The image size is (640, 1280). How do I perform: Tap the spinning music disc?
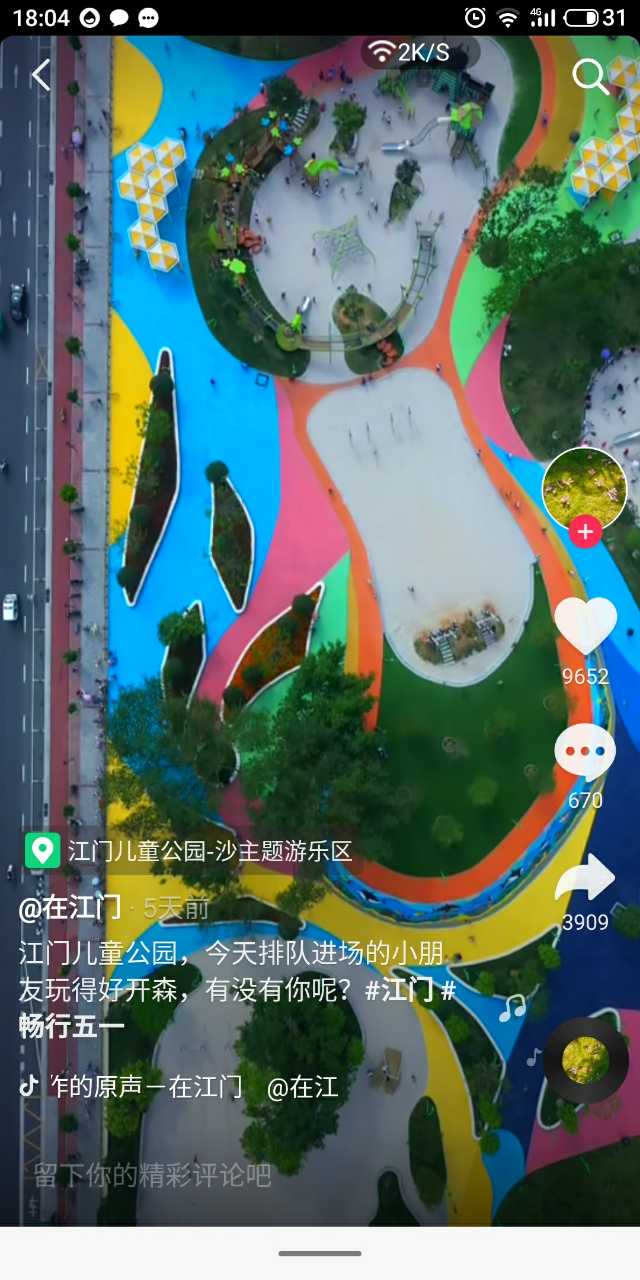click(586, 1060)
